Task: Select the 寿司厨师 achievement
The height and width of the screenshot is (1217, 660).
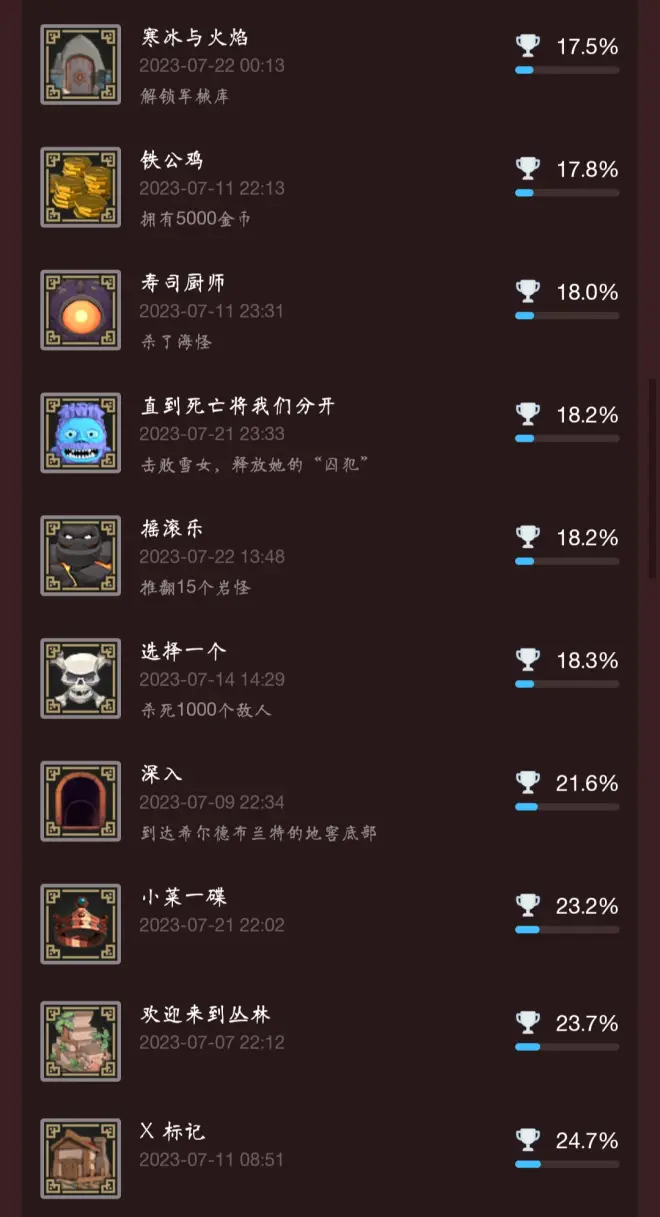Action: (x=330, y=311)
